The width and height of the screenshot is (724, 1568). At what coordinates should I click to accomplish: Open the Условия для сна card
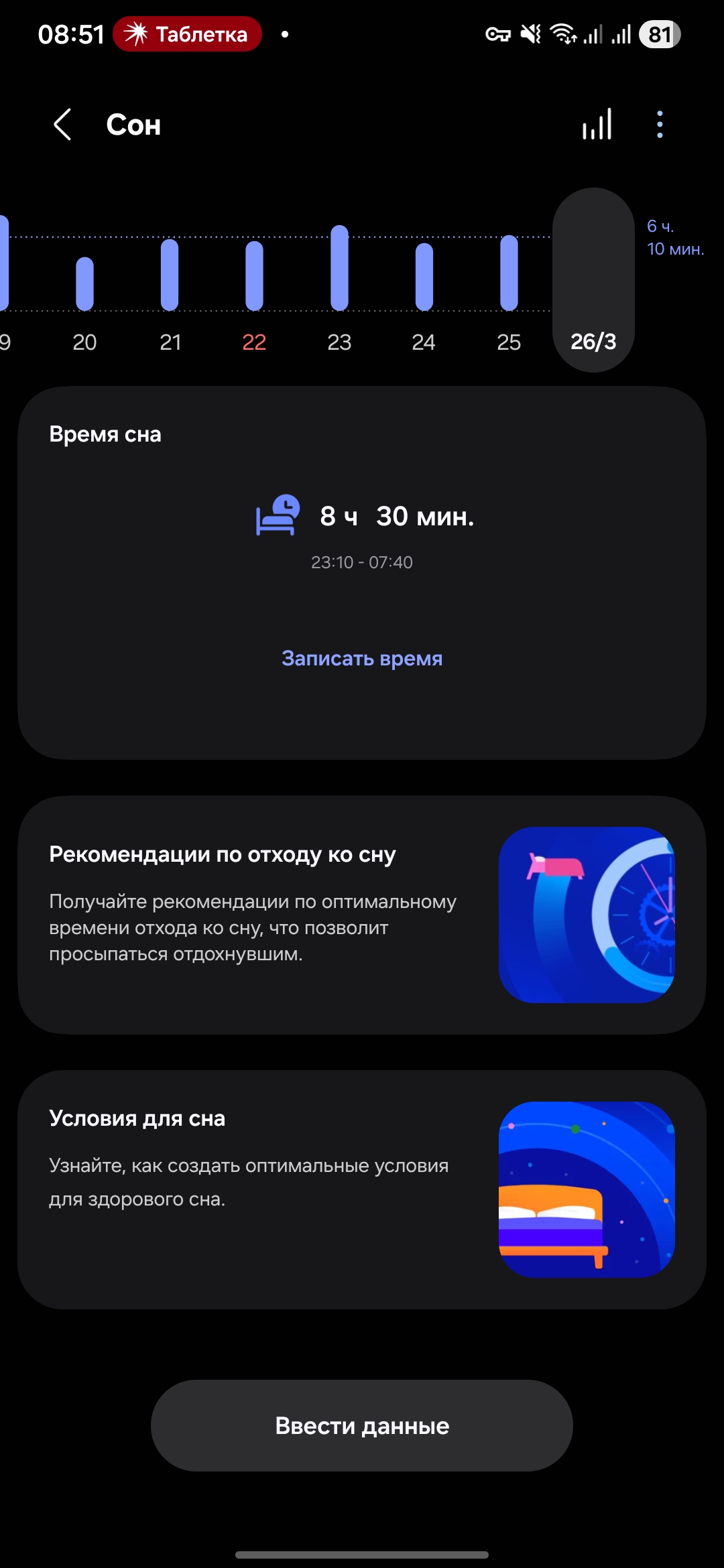pos(362,1189)
